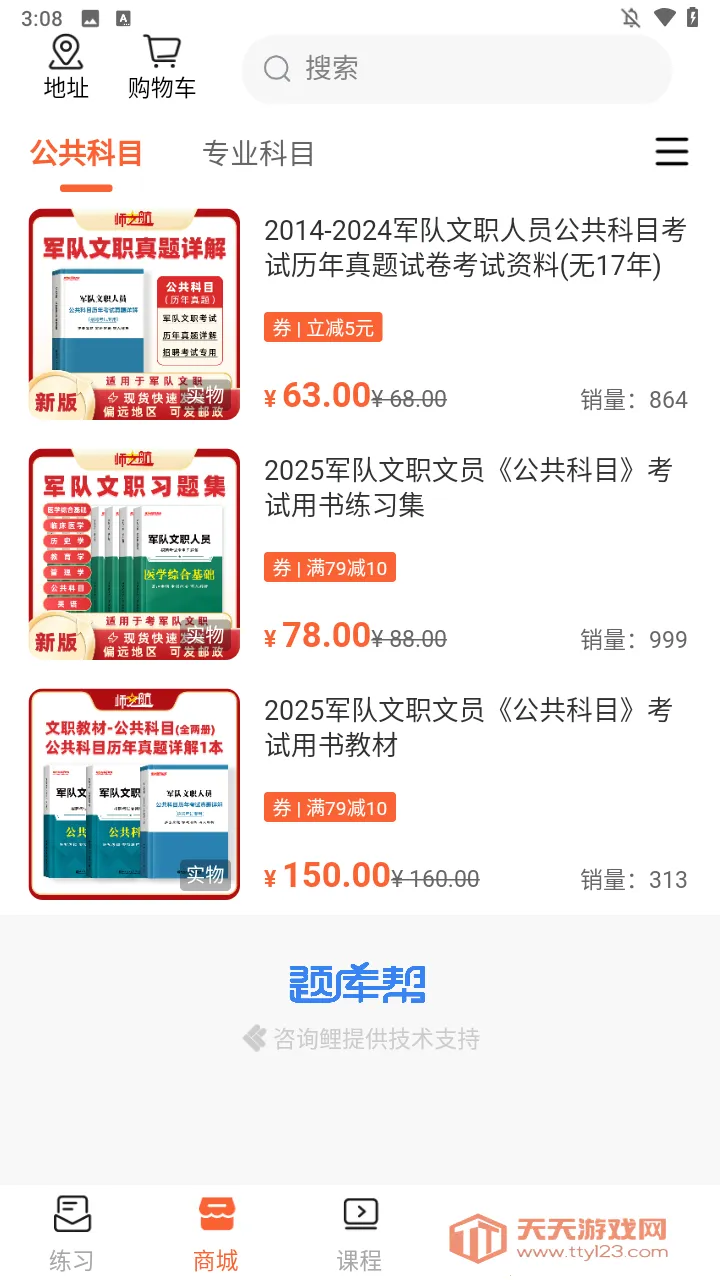Tap the first product's 军队文职真题详解 cover thumbnail
Screen dimensions: 720x1280
click(x=135, y=312)
